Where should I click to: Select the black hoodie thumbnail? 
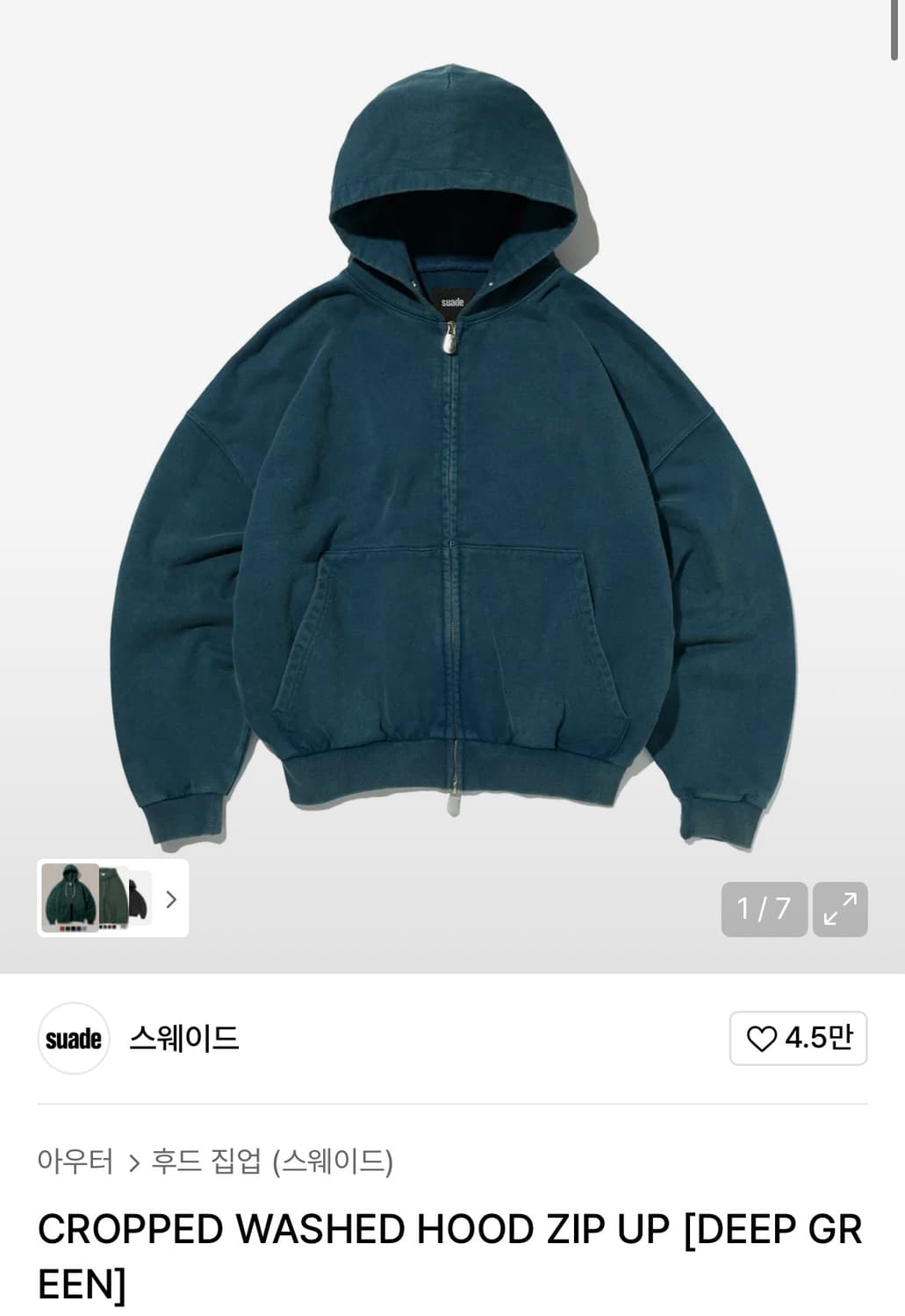(139, 897)
